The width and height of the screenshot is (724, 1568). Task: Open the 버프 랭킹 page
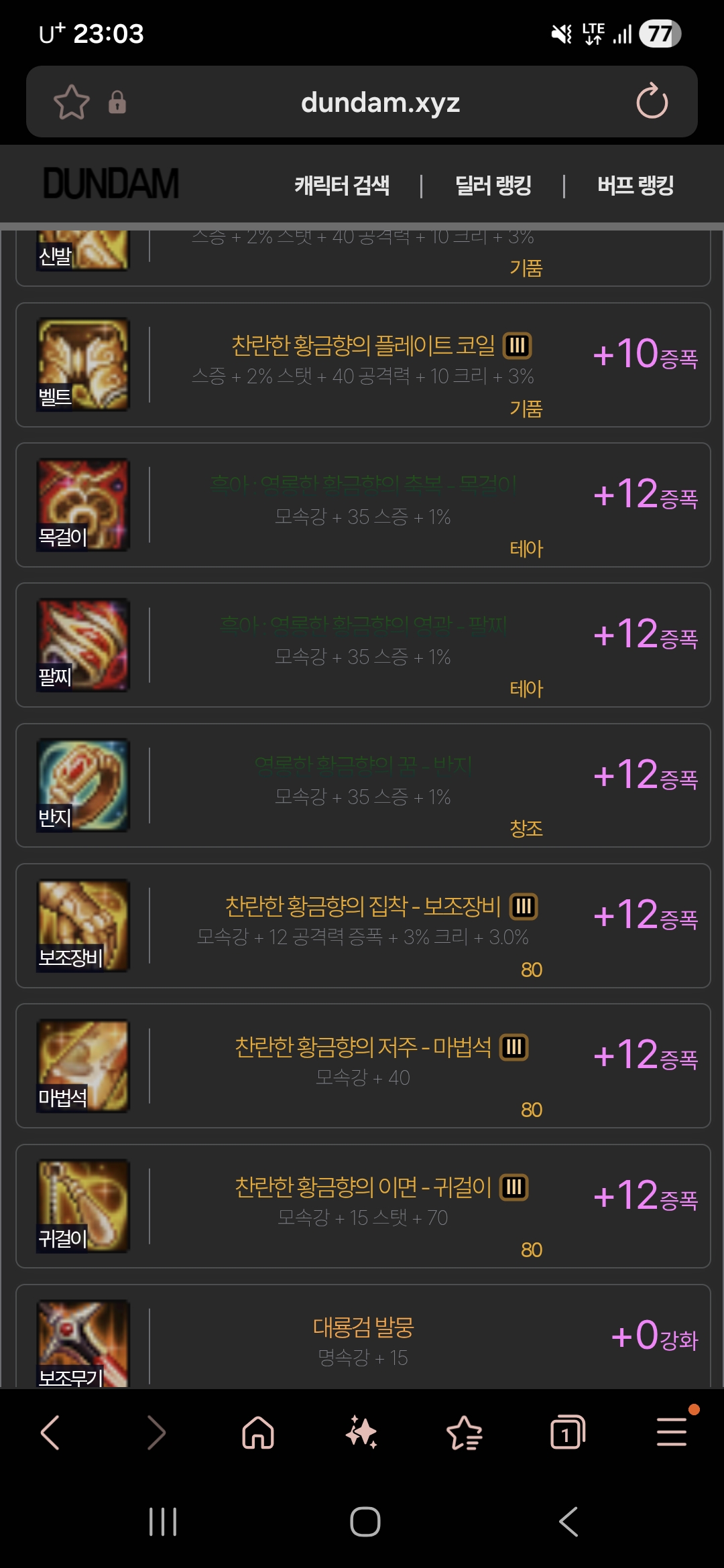636,186
